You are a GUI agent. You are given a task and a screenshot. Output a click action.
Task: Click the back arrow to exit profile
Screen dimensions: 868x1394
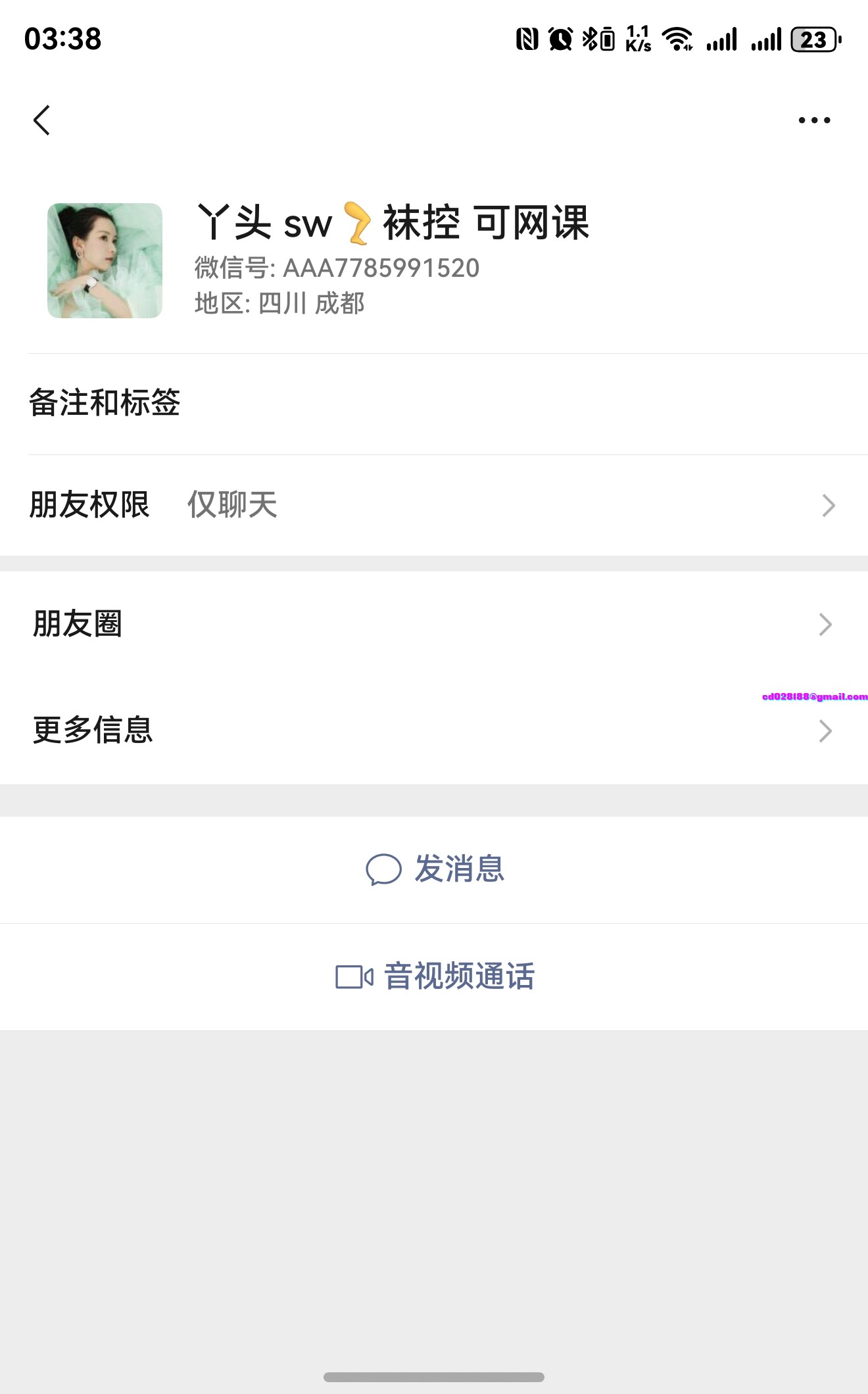pos(42,118)
